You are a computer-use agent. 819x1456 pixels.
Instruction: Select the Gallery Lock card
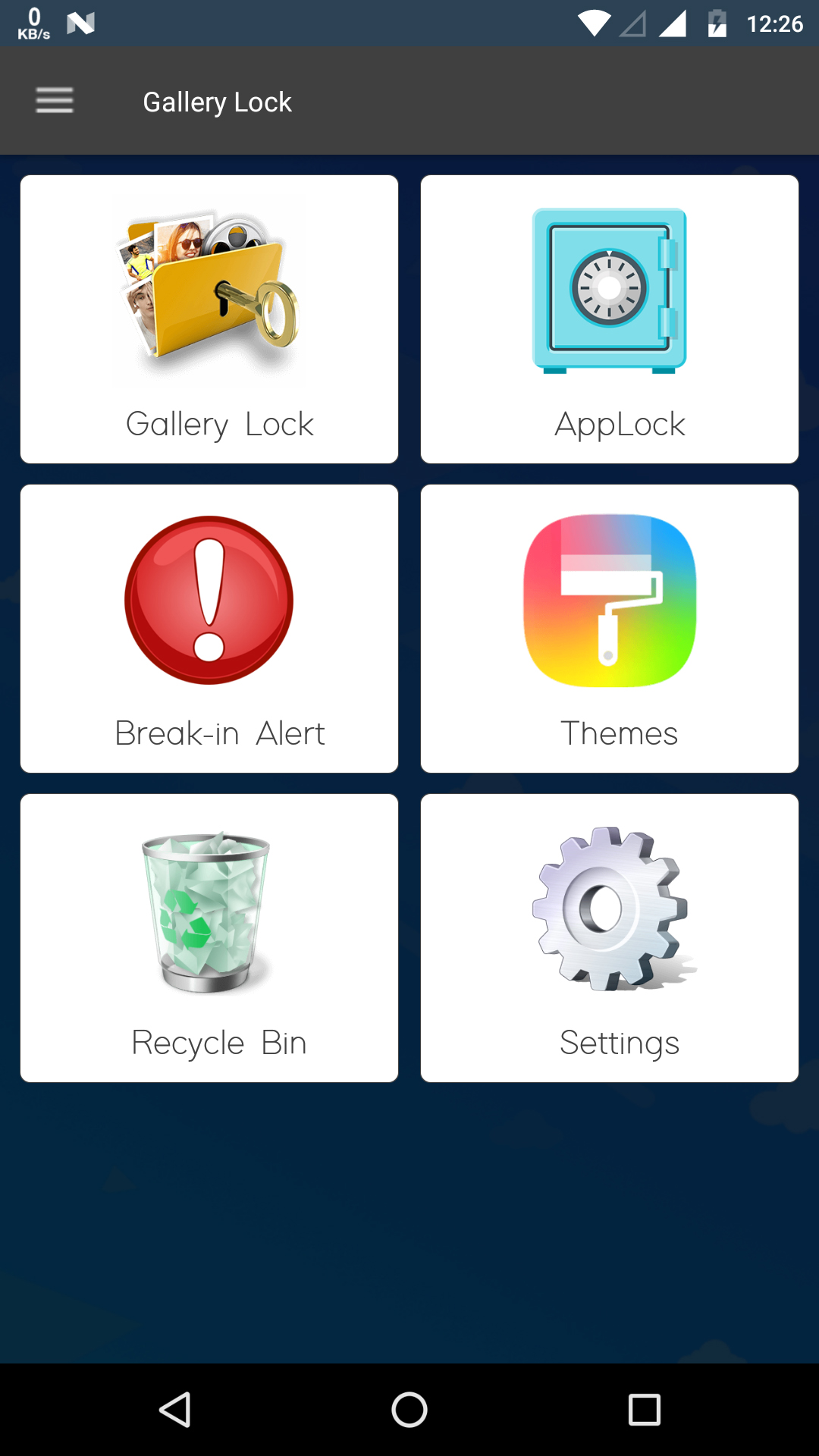[x=209, y=318]
